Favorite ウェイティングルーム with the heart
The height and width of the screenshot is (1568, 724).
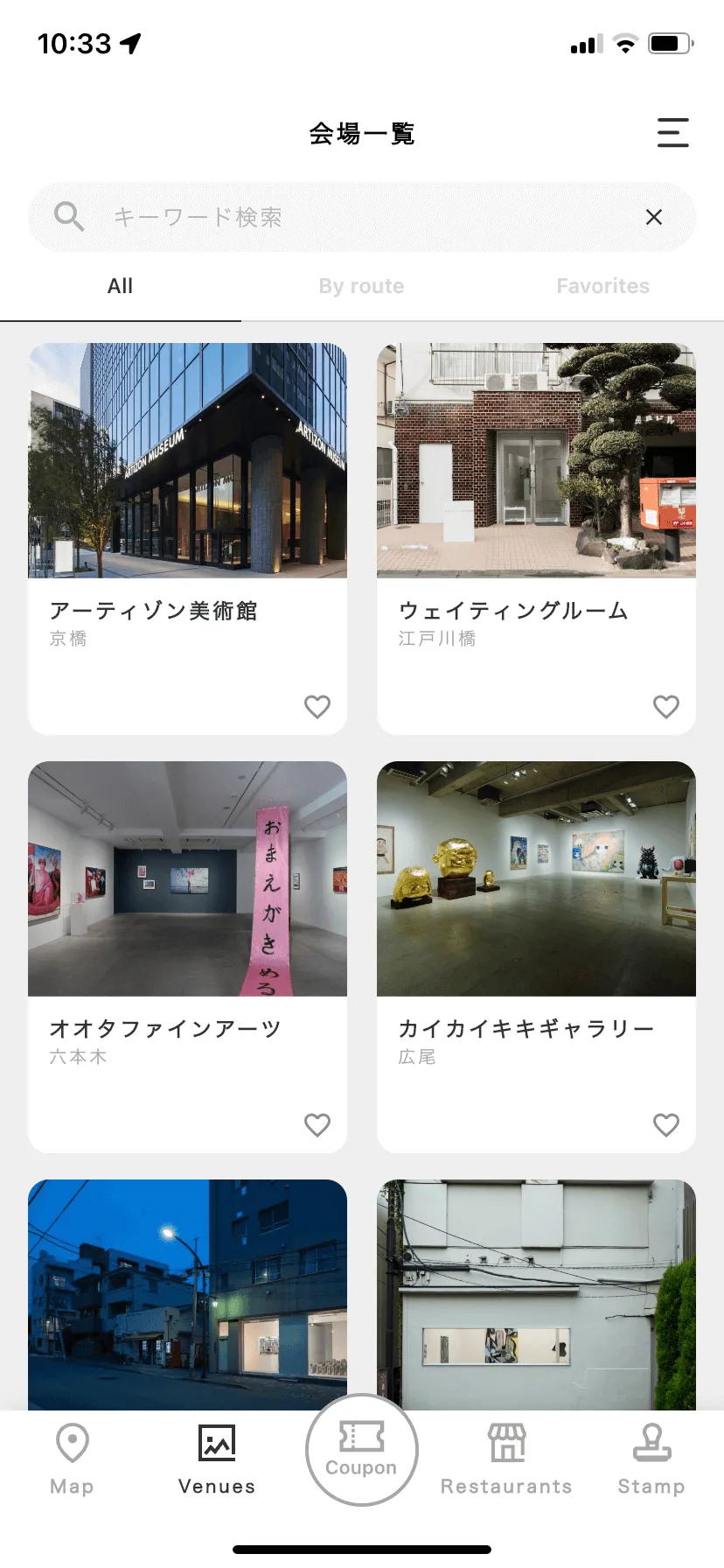(x=666, y=706)
